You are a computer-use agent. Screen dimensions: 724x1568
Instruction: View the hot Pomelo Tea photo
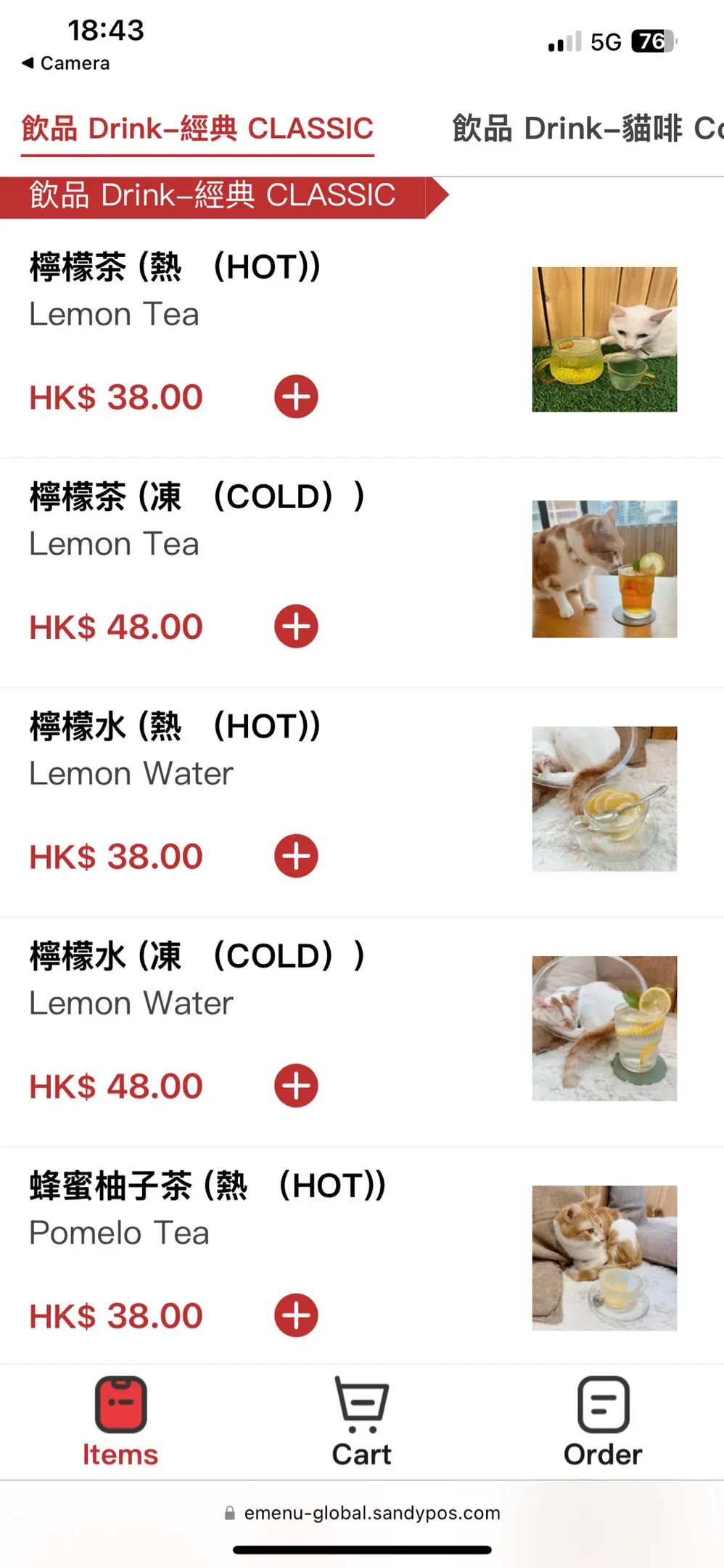604,1257
